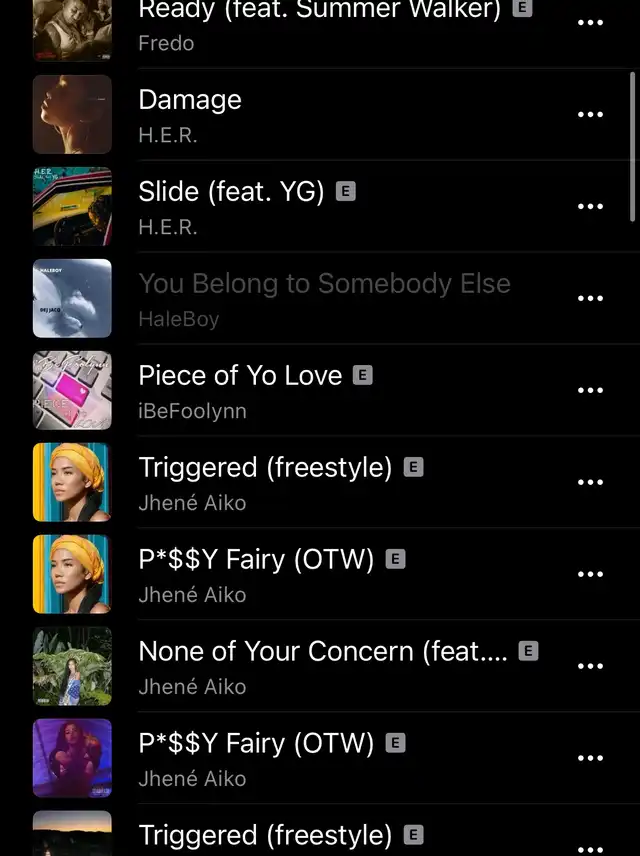Tap the ellipsis beside You Belong to Somebody Else
The height and width of the screenshot is (856, 640).
[591, 298]
